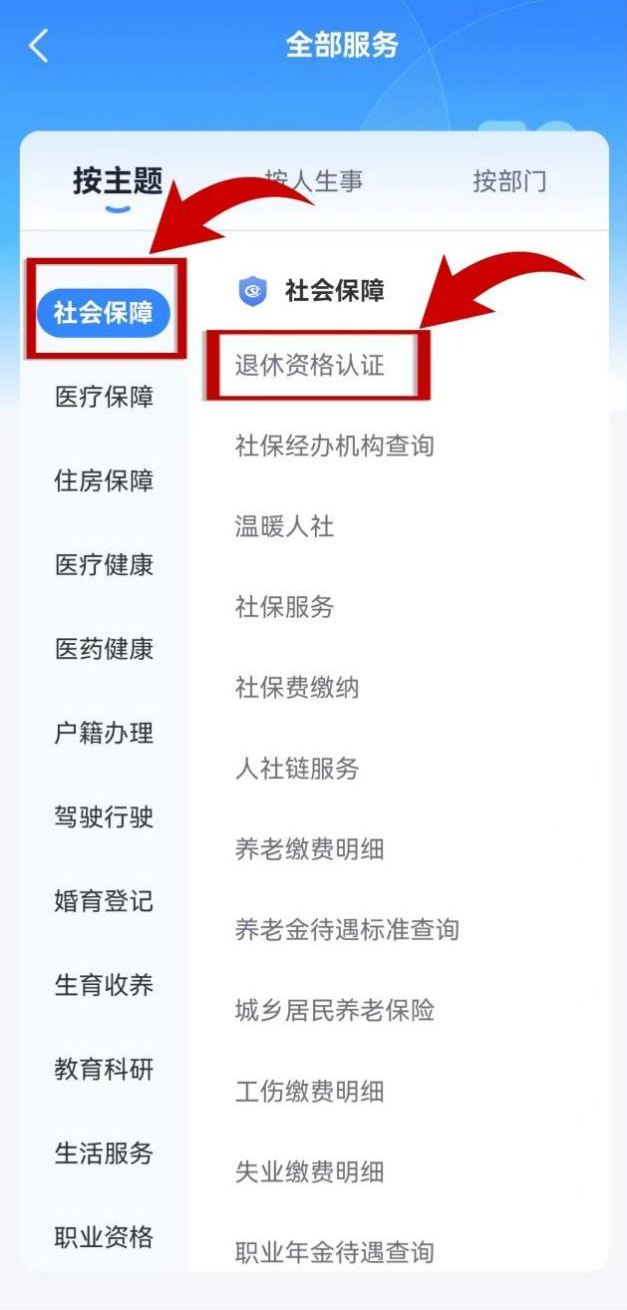Open 社保费缴纳

(x=296, y=688)
